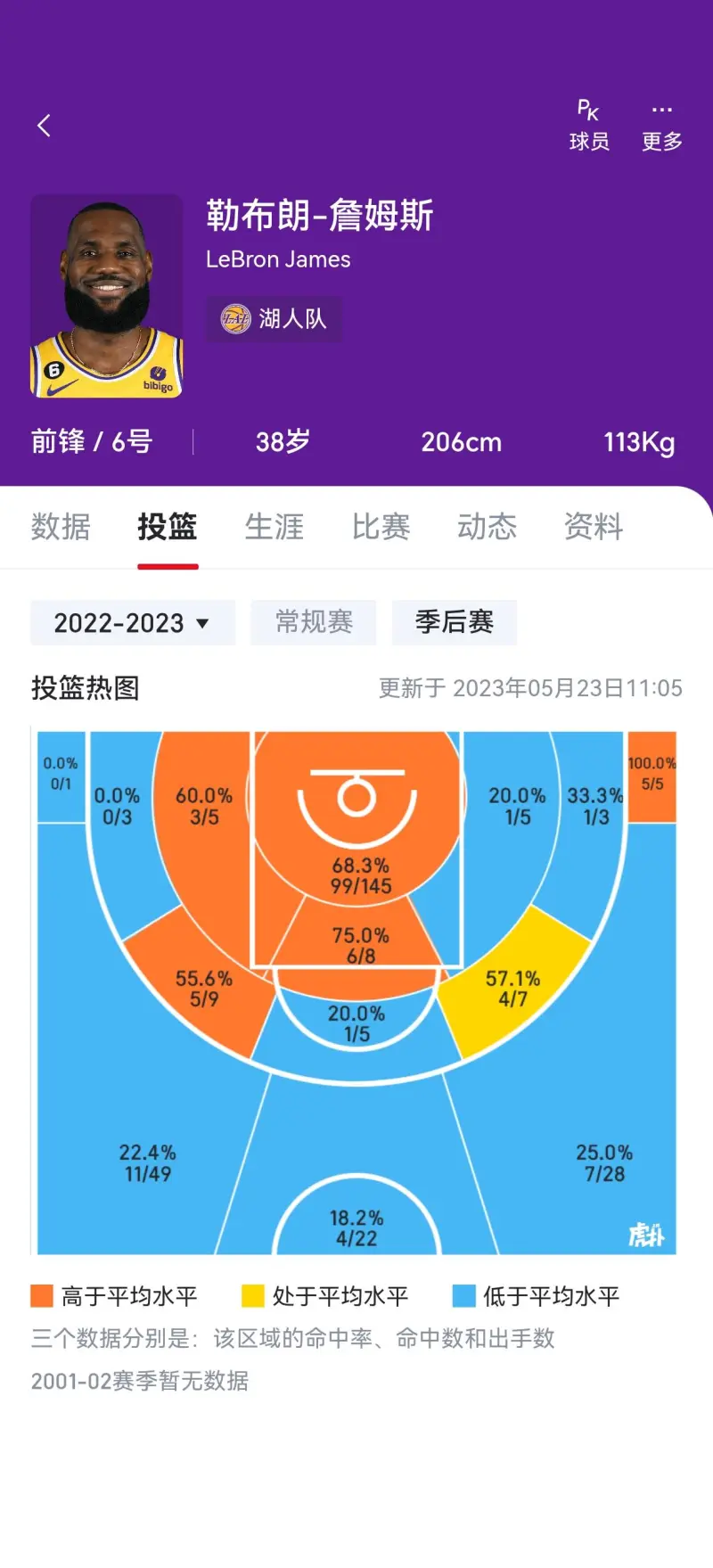Open the PK 球员 comparison
The height and width of the screenshot is (1568, 713).
(589, 126)
